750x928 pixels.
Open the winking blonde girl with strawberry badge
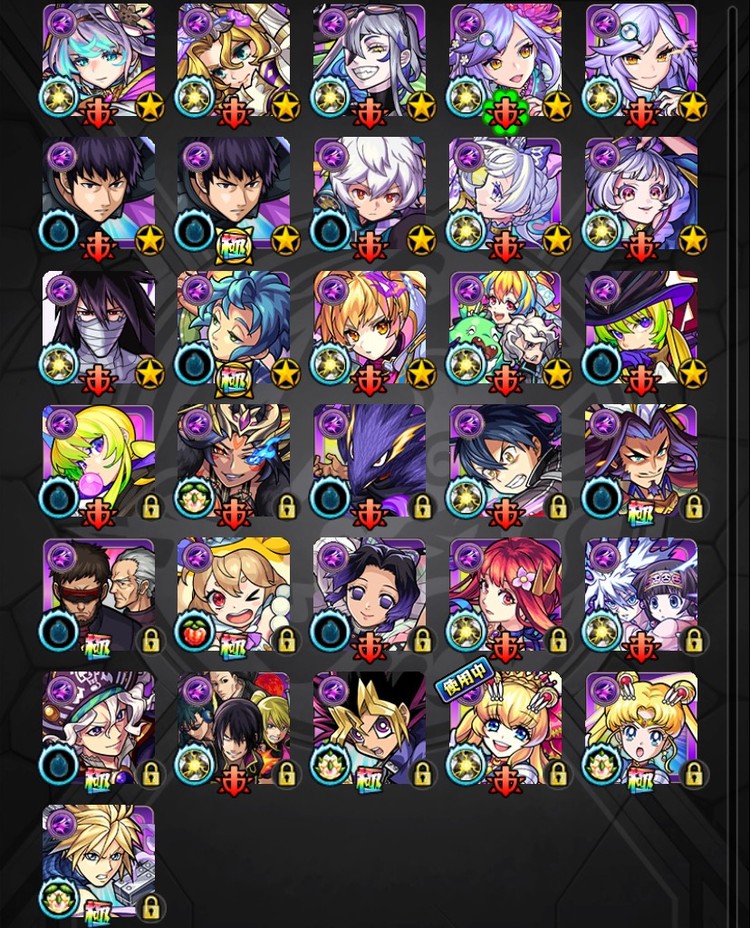[x=234, y=594]
